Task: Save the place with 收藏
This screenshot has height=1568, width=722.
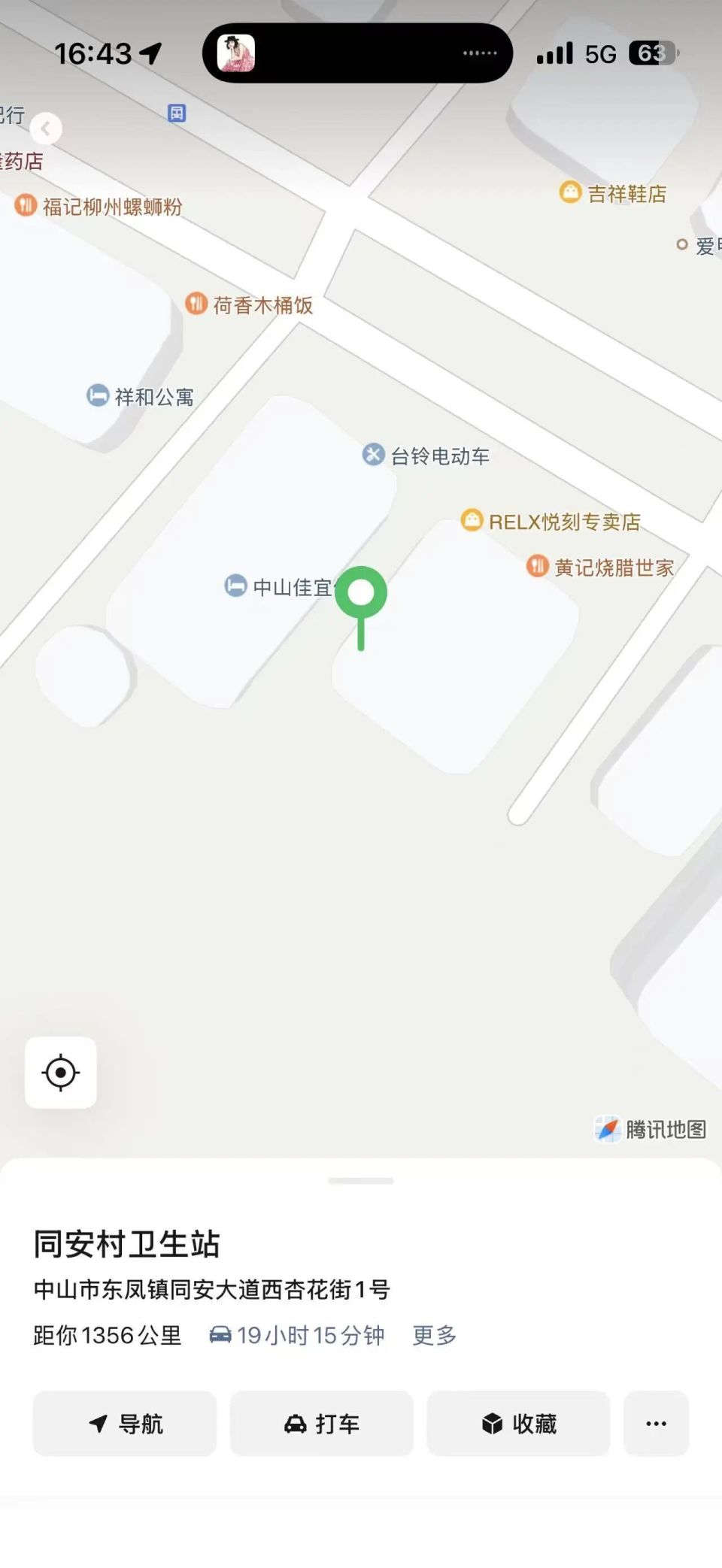Action: 518,1423
